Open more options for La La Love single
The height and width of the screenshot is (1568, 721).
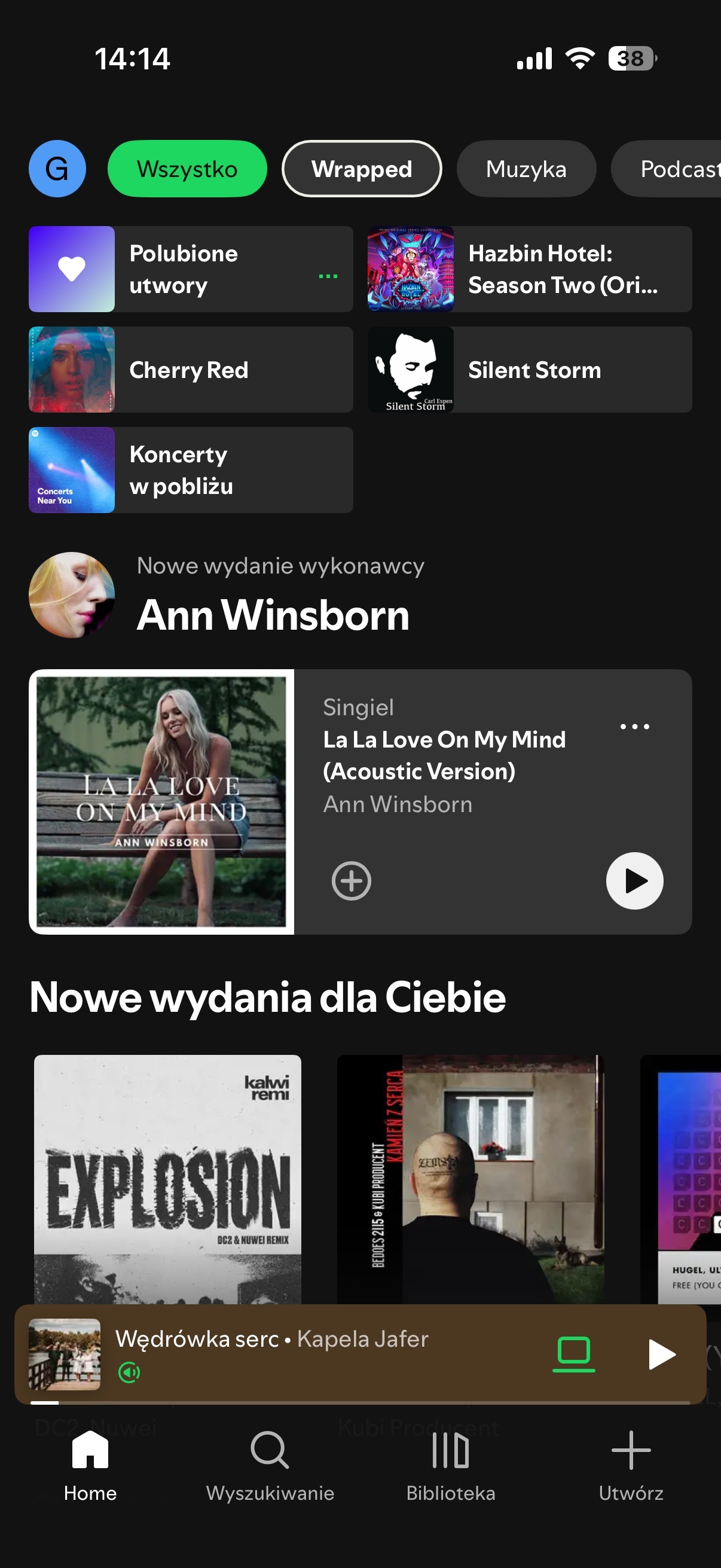click(x=634, y=726)
